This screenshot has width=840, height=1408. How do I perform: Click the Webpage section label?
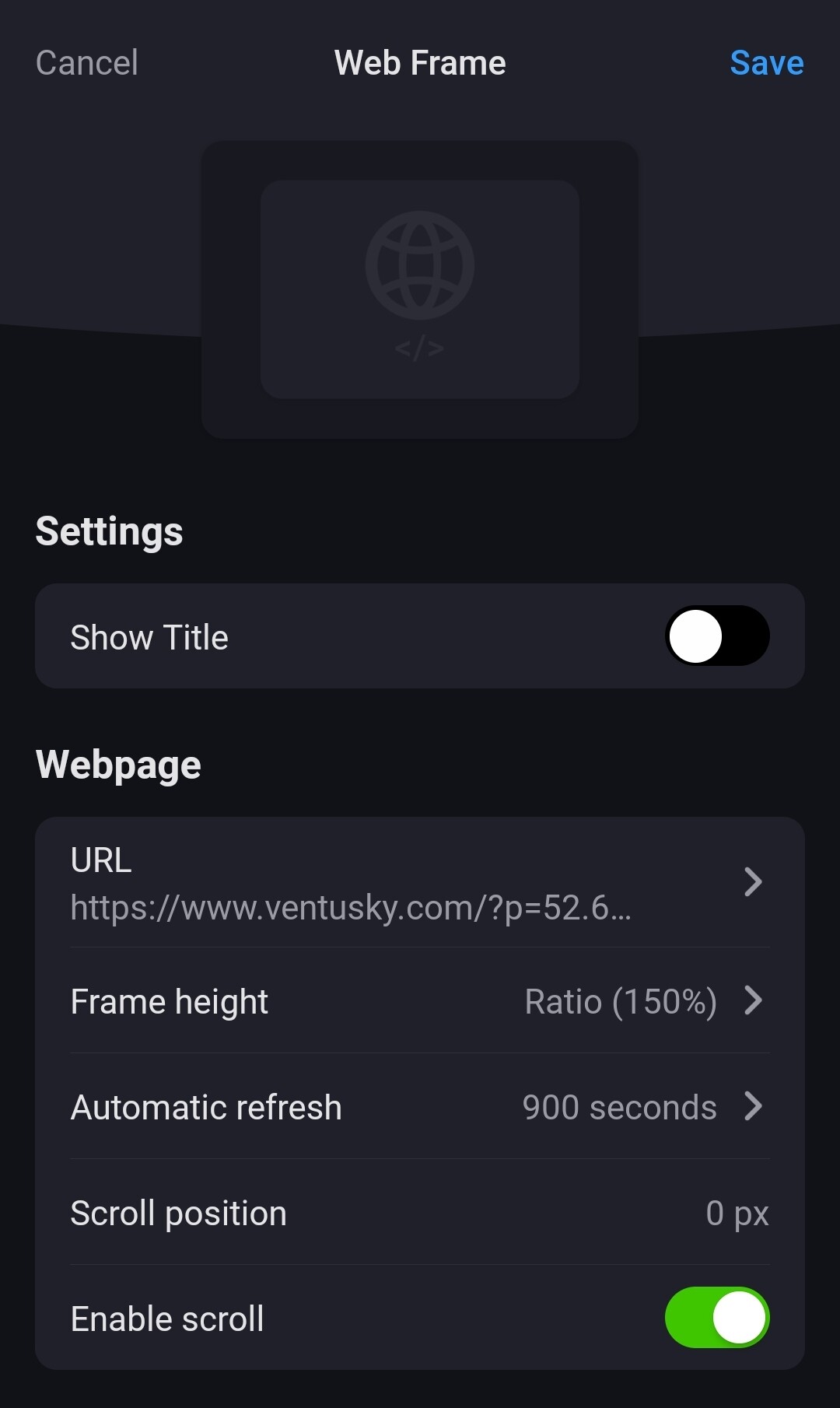[117, 763]
